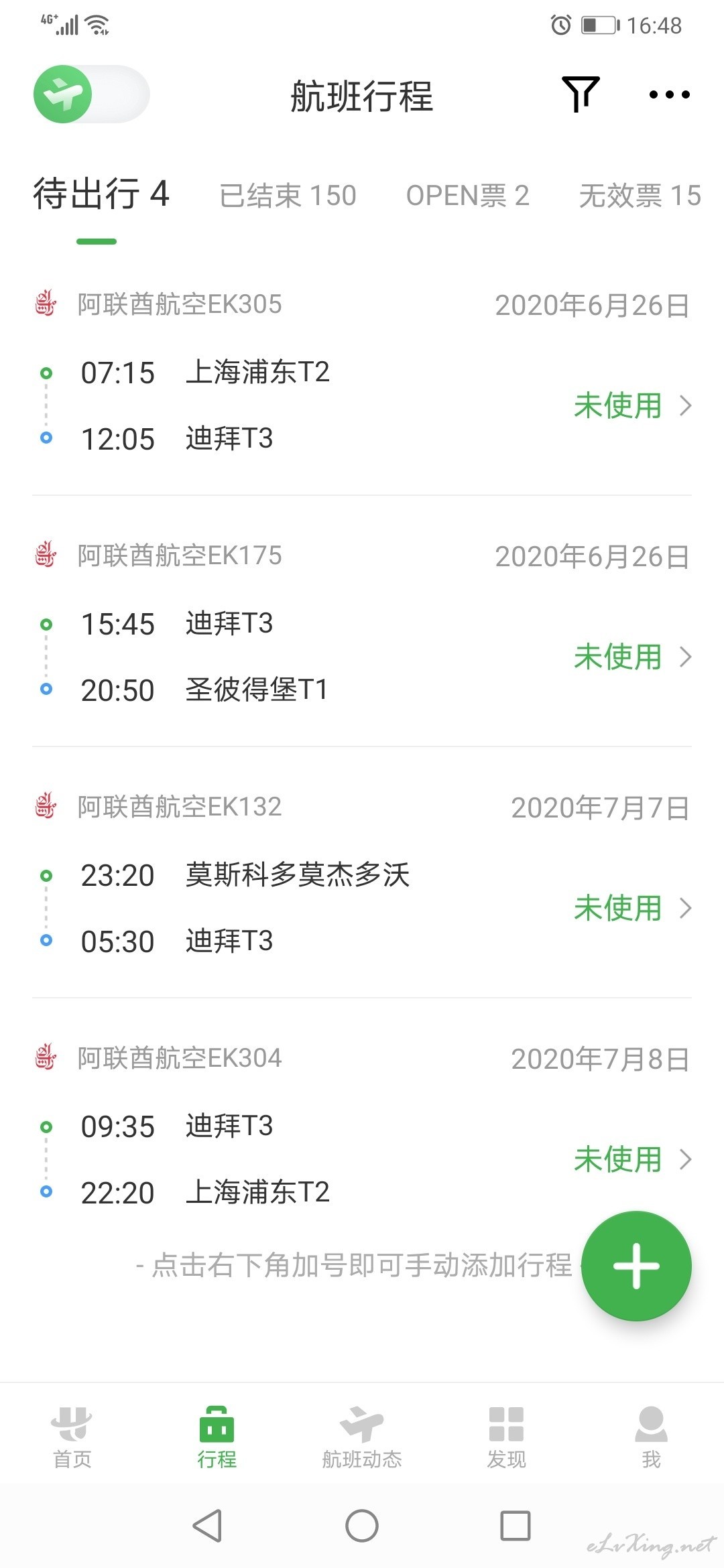Image resolution: width=724 pixels, height=1568 pixels.
Task: Tap the system home button
Action: [362, 1526]
